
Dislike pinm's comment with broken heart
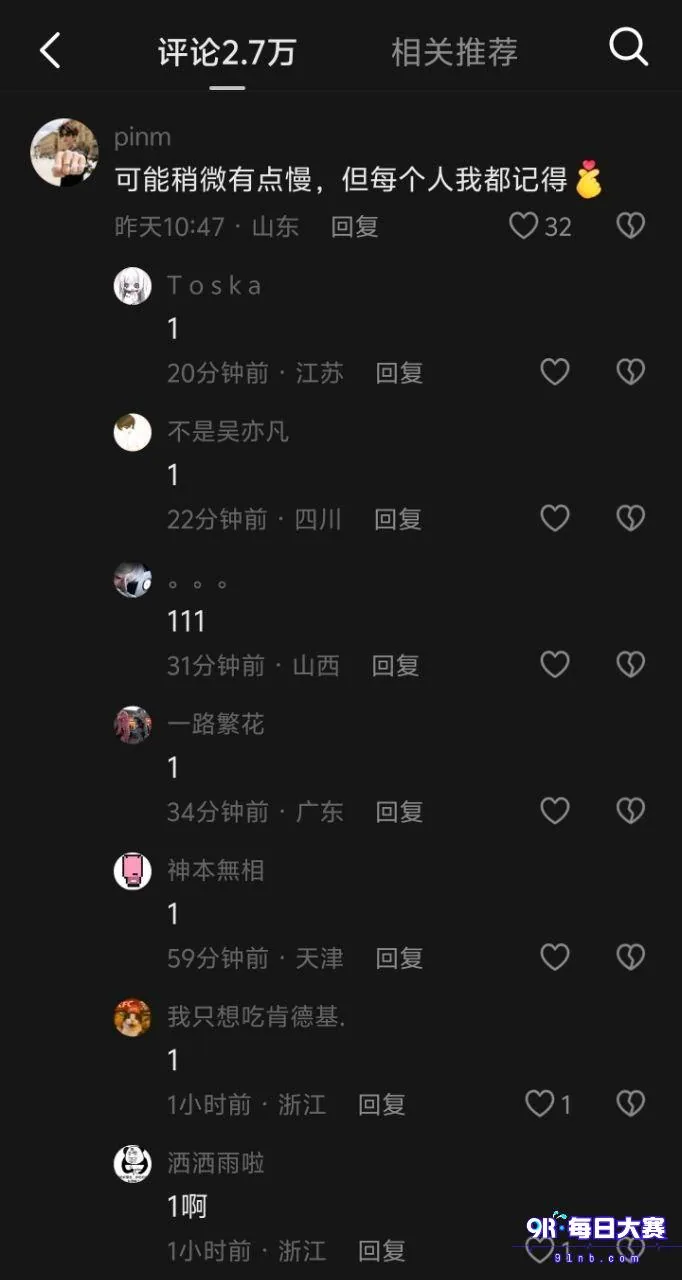click(x=630, y=226)
